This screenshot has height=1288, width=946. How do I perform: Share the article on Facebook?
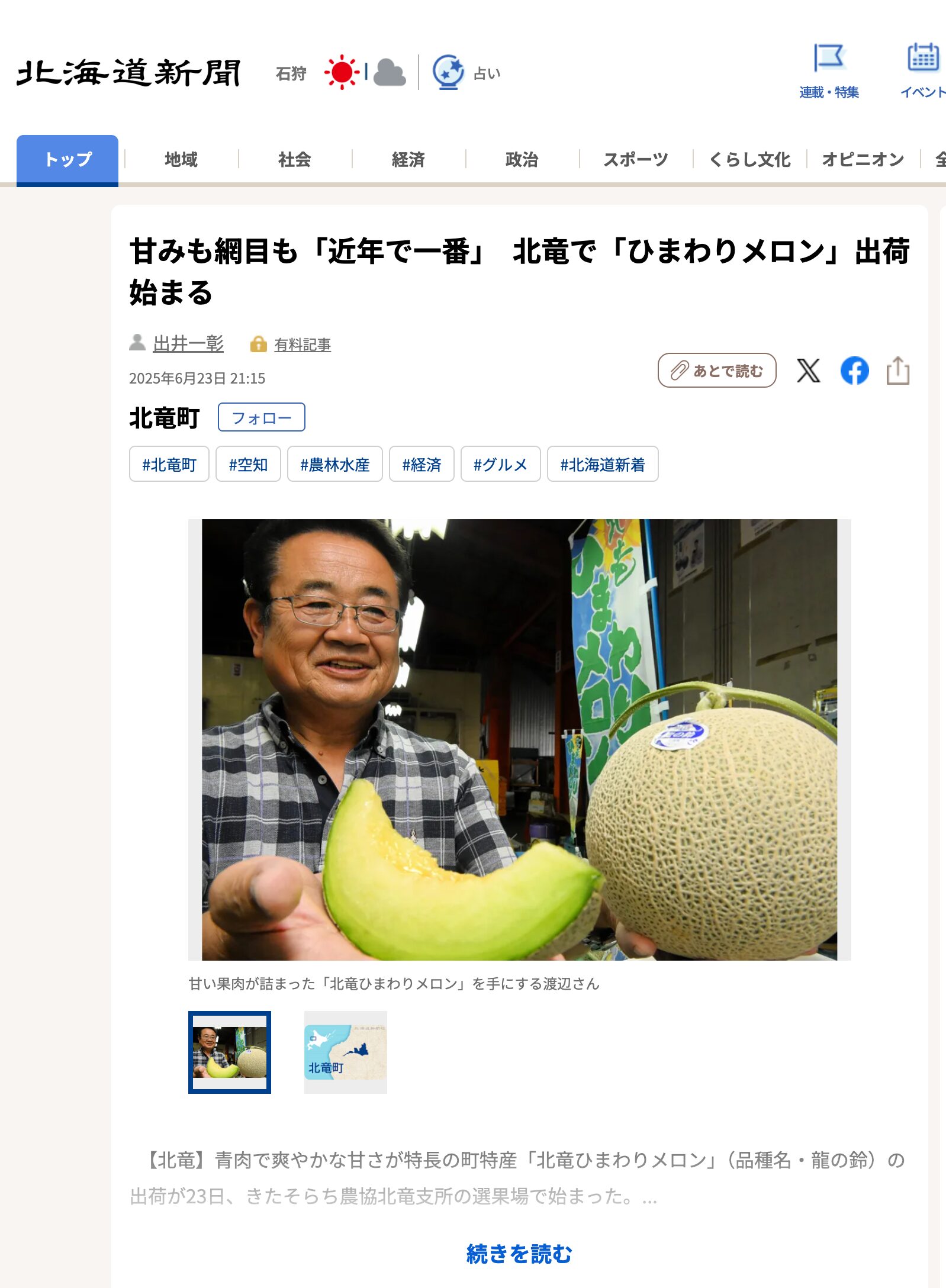click(x=854, y=371)
